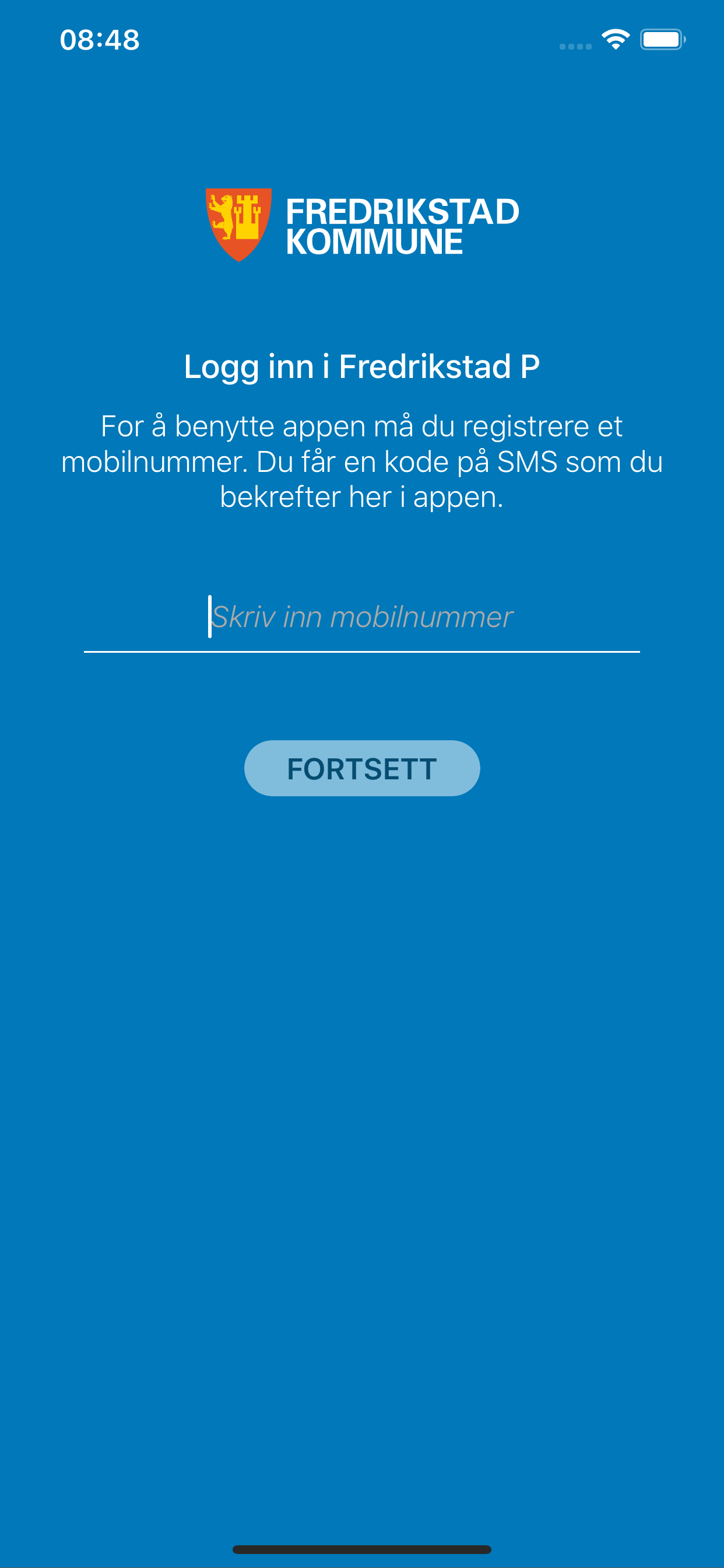Viewport: 724px width, 1568px height.
Task: Click the registration instructions paragraph
Action: [x=361, y=461]
